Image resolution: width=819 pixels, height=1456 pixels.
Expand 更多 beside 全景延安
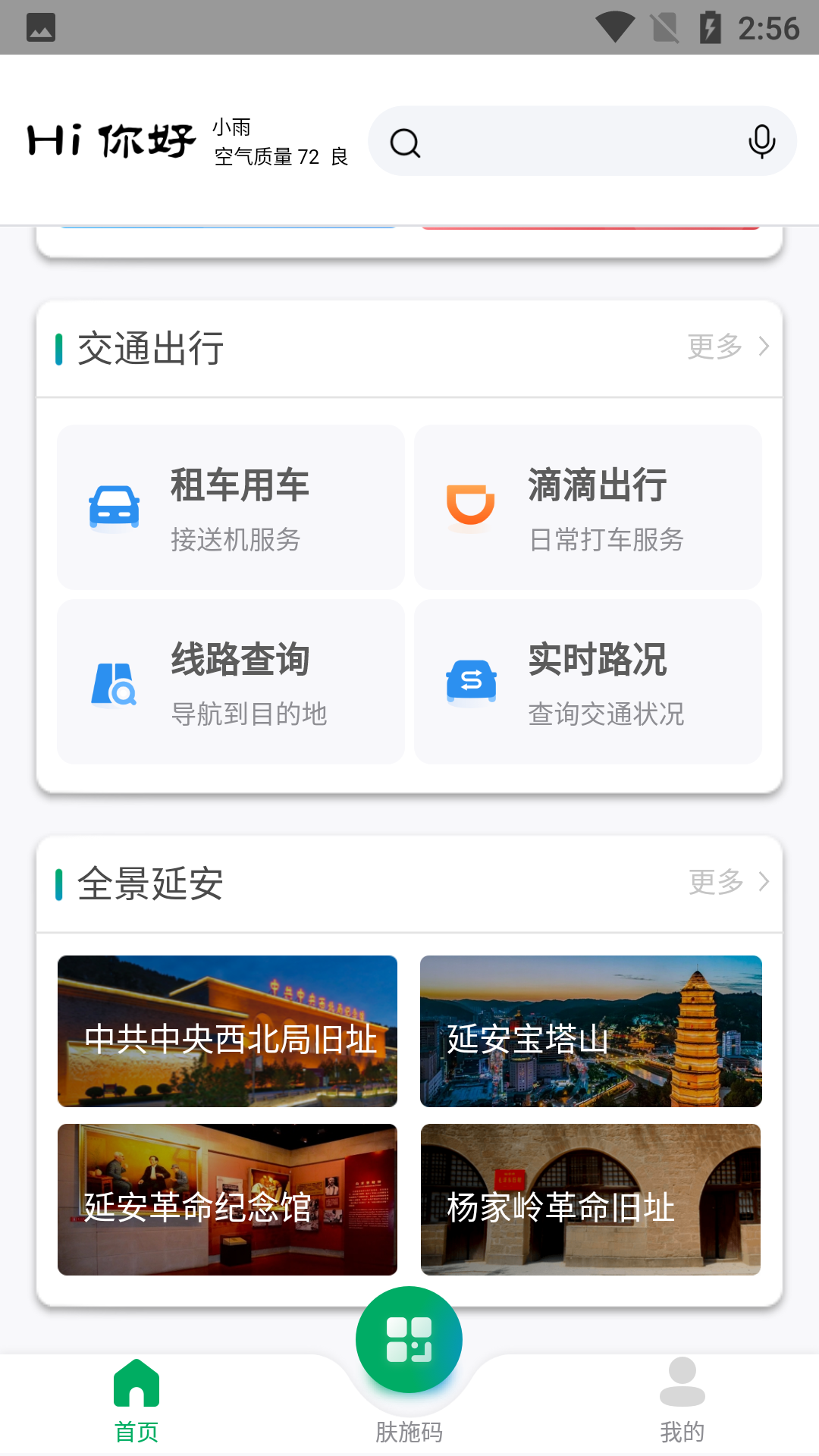[x=714, y=883]
